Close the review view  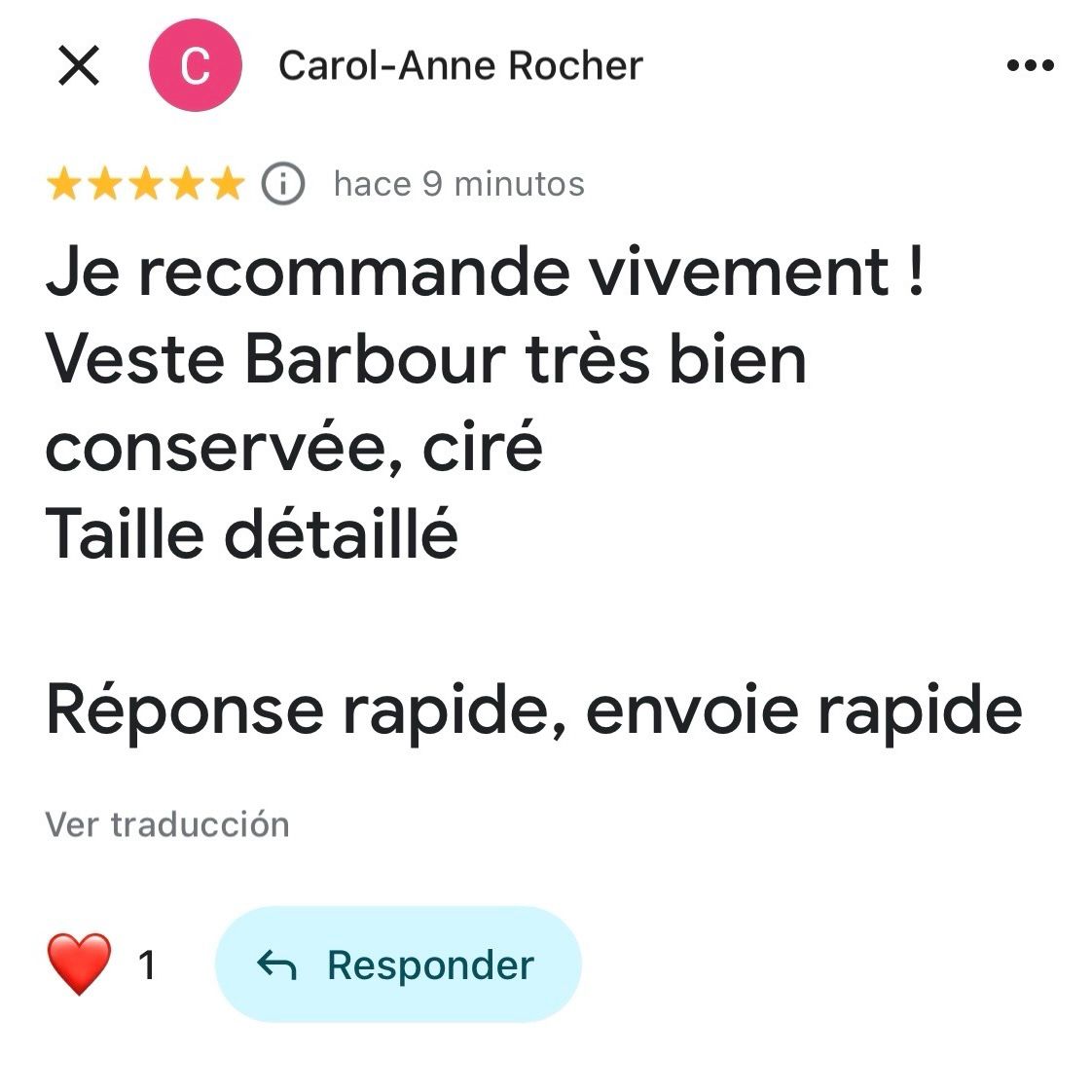click(x=79, y=66)
